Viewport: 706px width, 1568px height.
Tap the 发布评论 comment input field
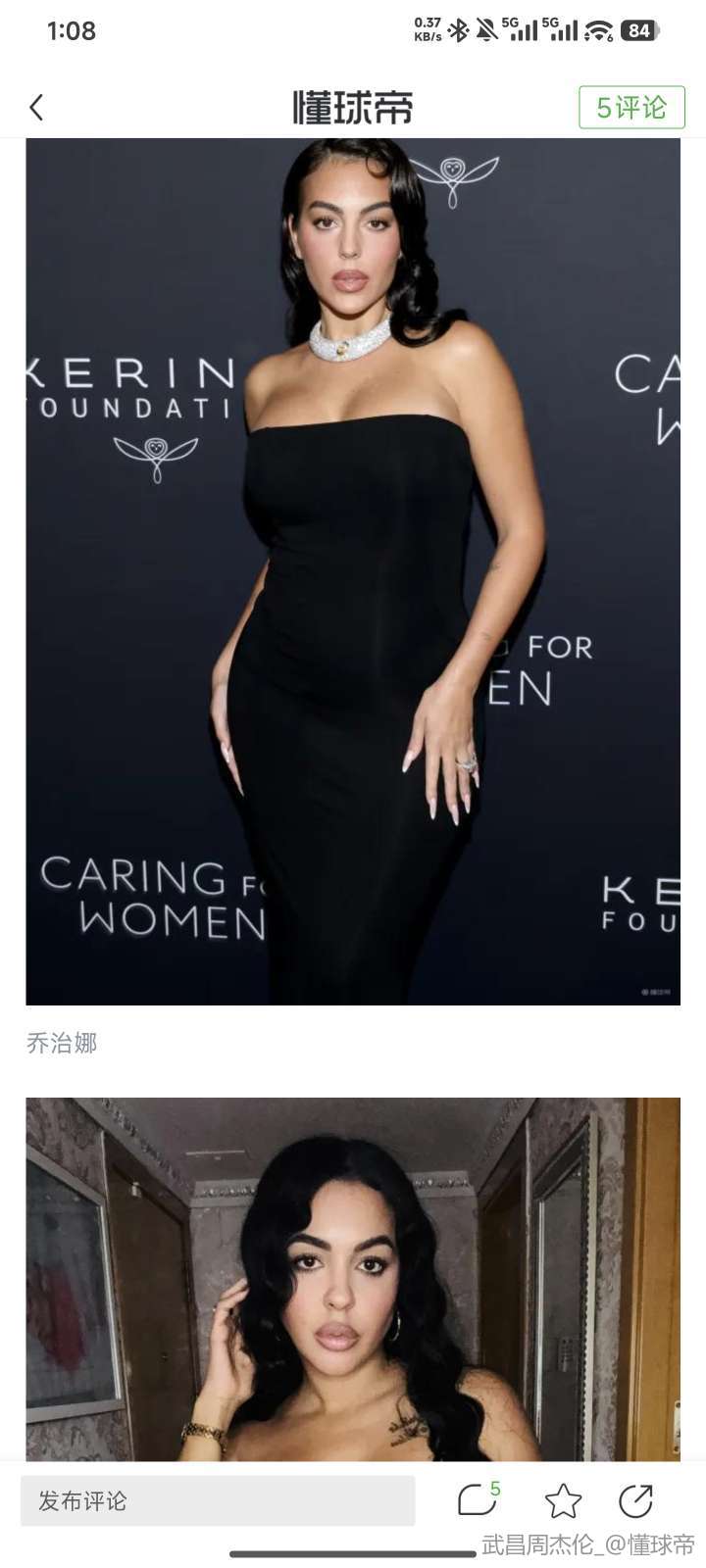pos(218,1500)
